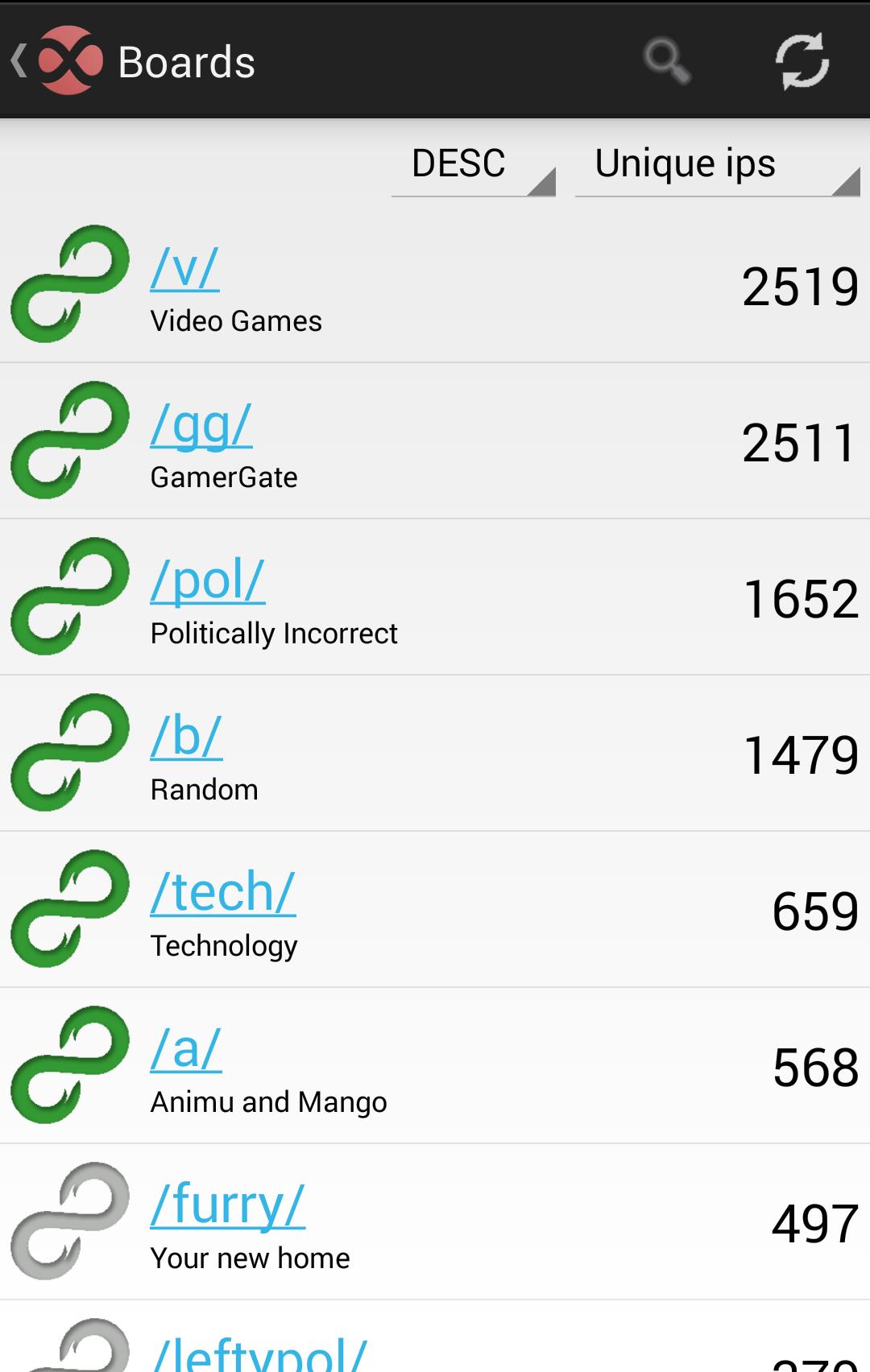Open the /furry/ board link

coord(228,1204)
